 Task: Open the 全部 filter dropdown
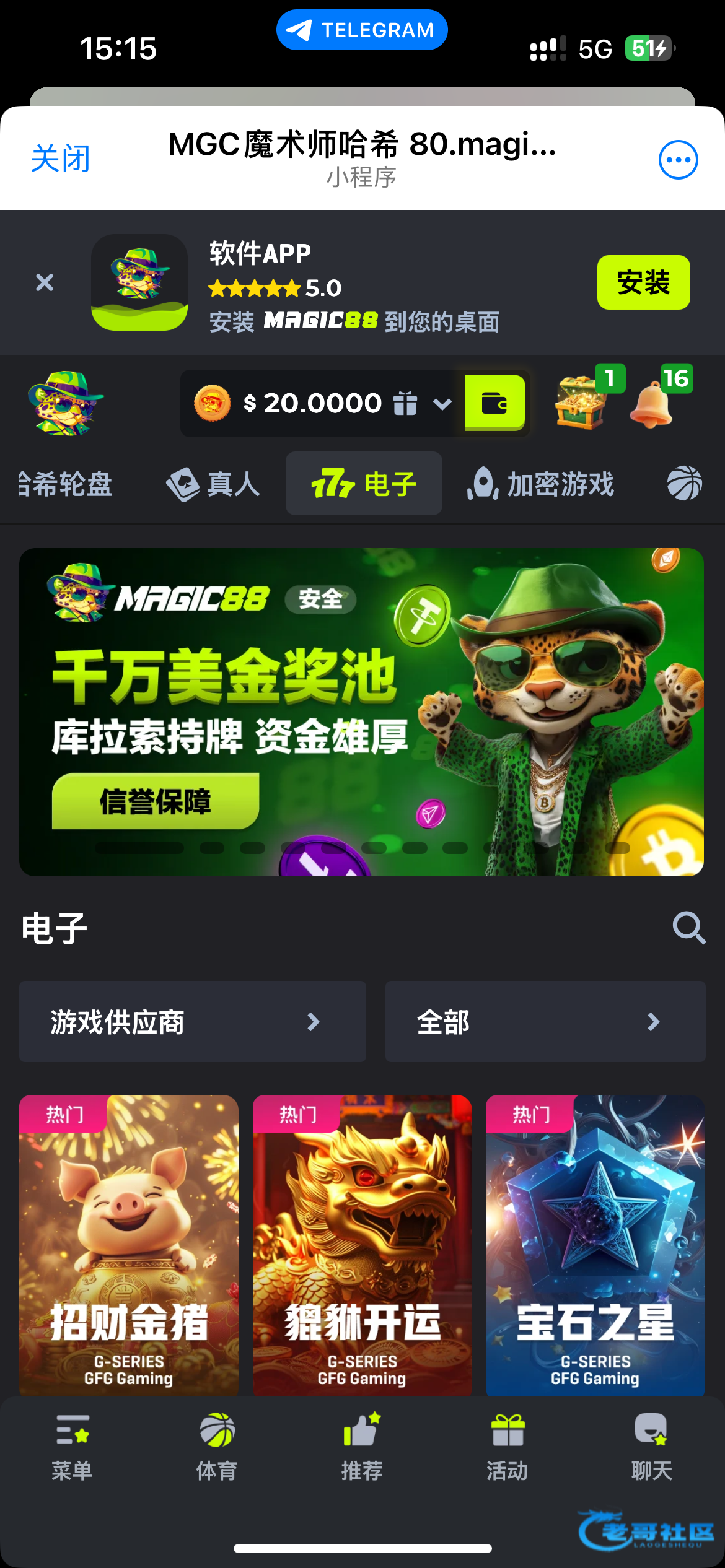(545, 1022)
